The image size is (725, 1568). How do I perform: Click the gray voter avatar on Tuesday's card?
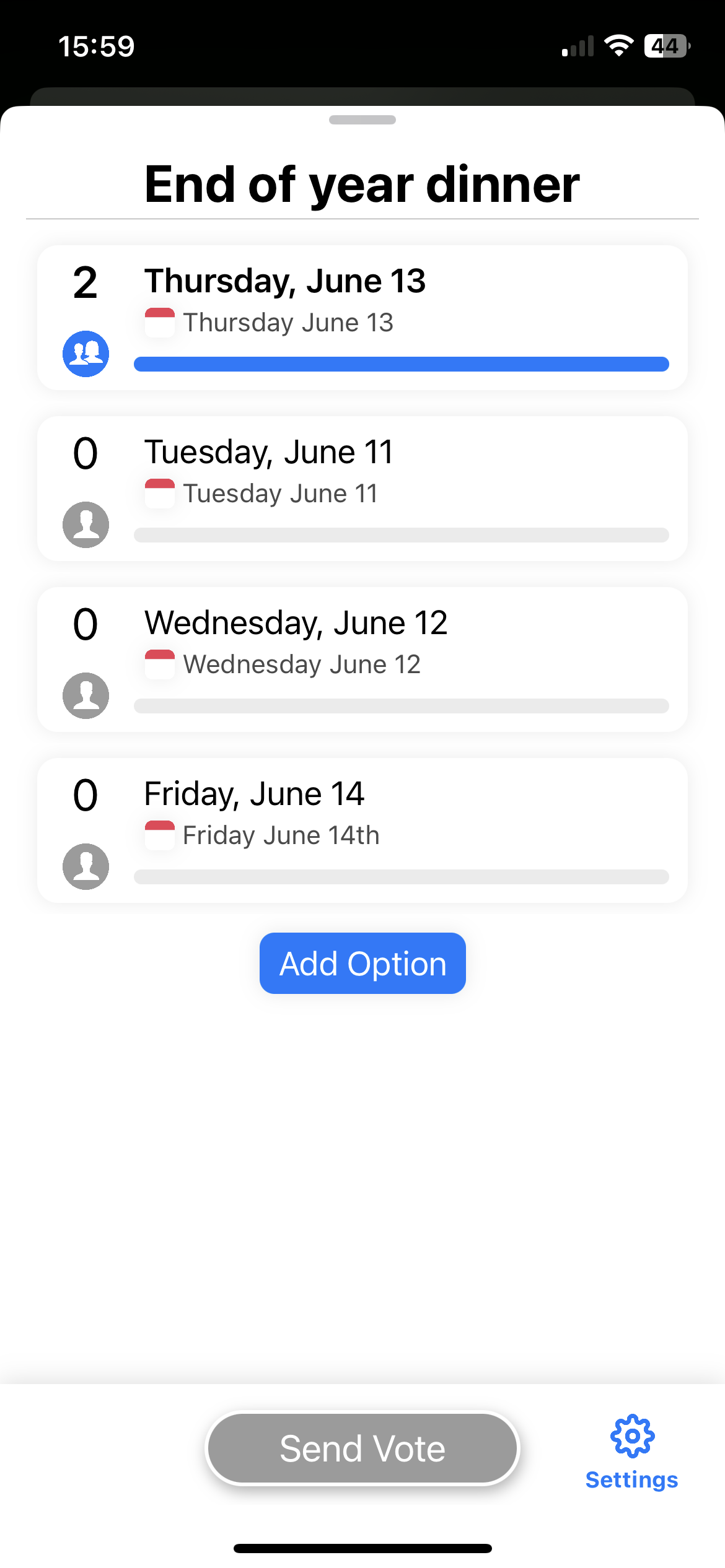(86, 525)
